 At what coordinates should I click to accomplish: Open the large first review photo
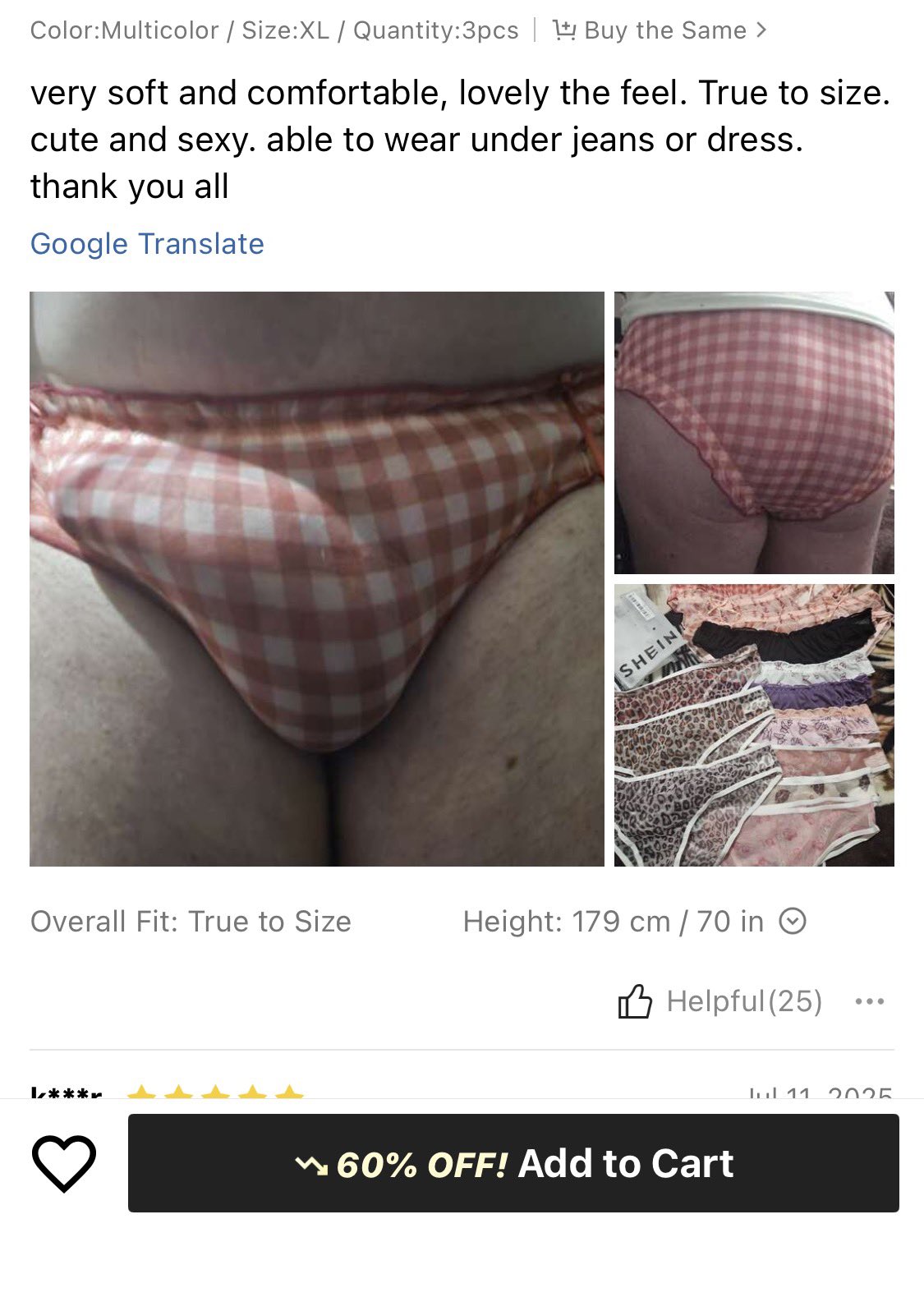pos(316,578)
